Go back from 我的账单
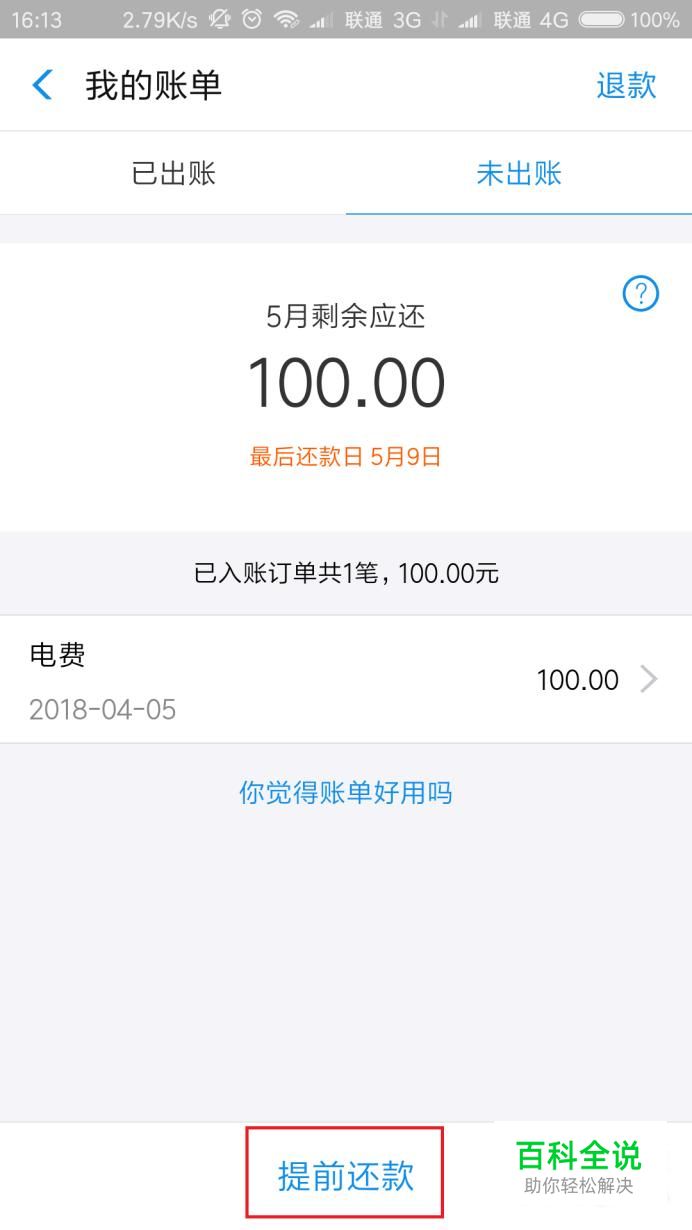This screenshot has height=1230, width=692. click(x=42, y=85)
